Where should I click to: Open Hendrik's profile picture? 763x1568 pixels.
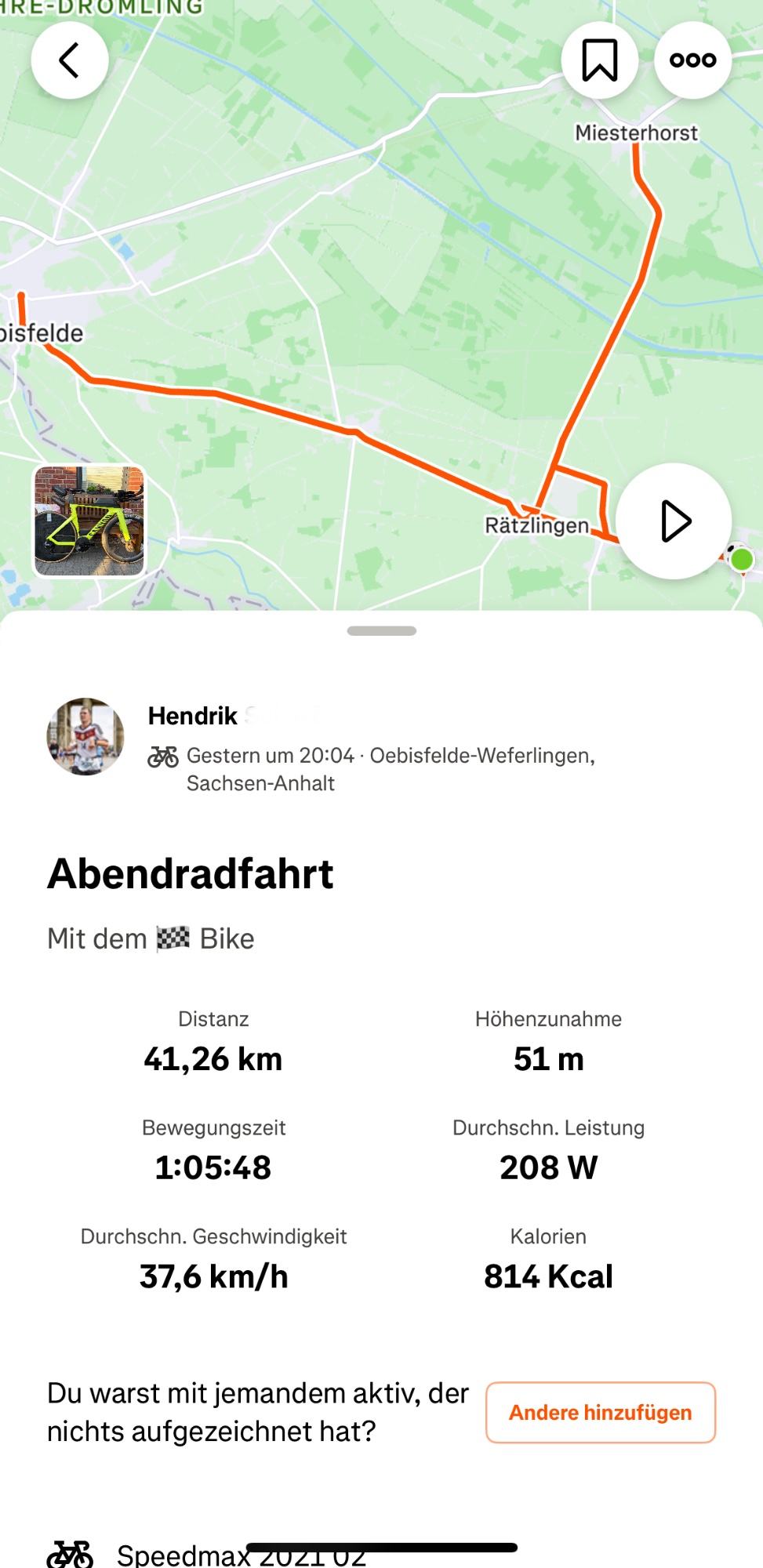[x=85, y=737]
